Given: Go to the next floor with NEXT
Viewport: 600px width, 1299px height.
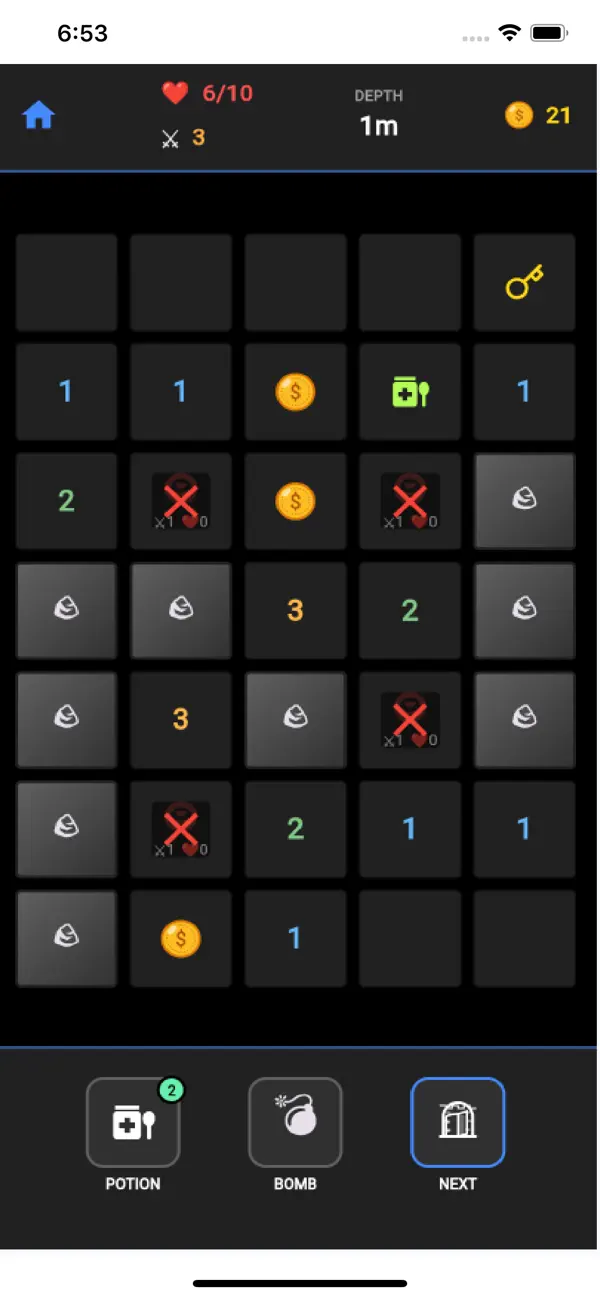Looking at the screenshot, I should coord(458,1122).
